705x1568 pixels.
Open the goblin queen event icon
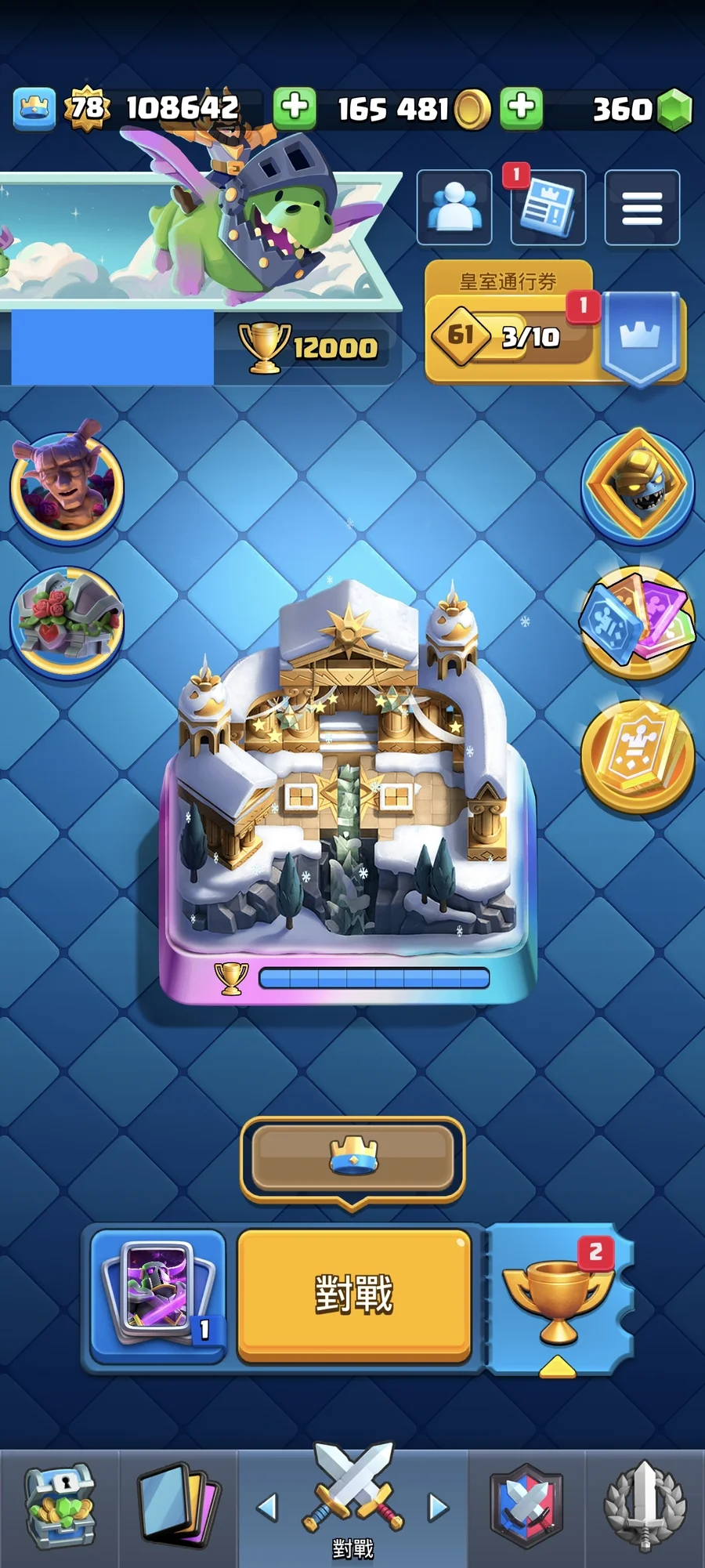(67, 486)
